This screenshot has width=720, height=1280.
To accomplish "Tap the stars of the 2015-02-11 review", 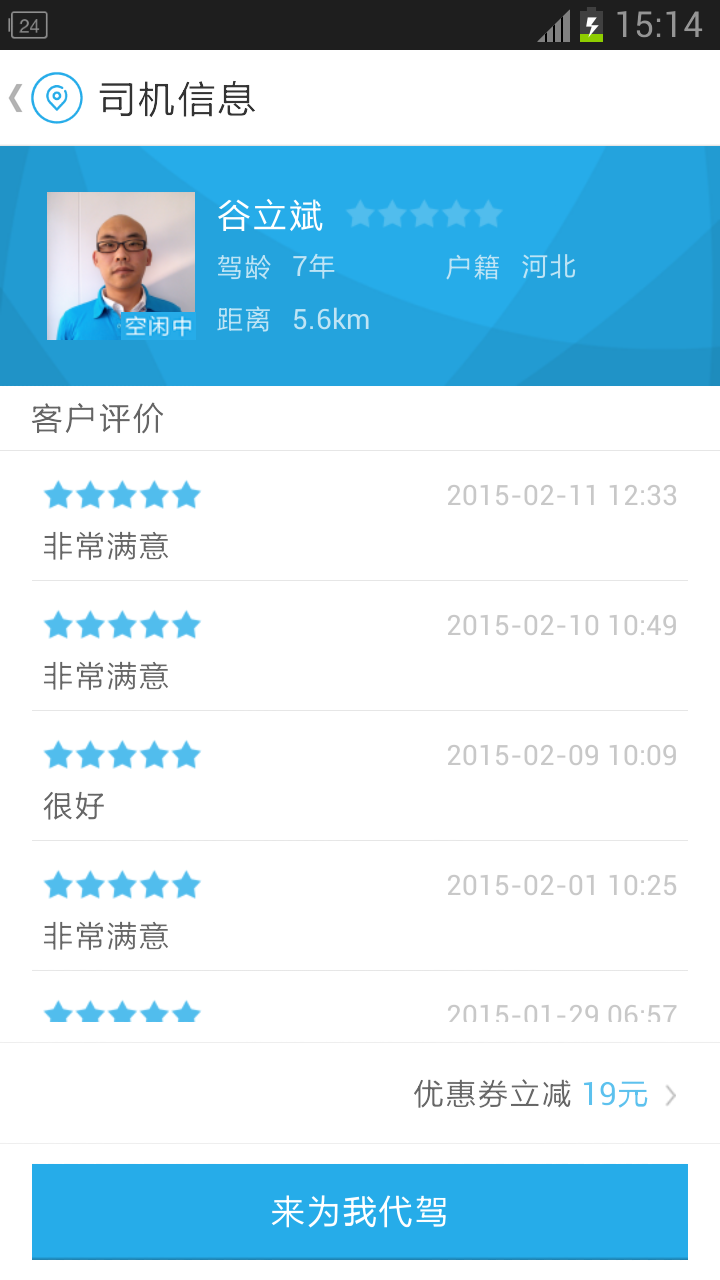I will (122, 494).
